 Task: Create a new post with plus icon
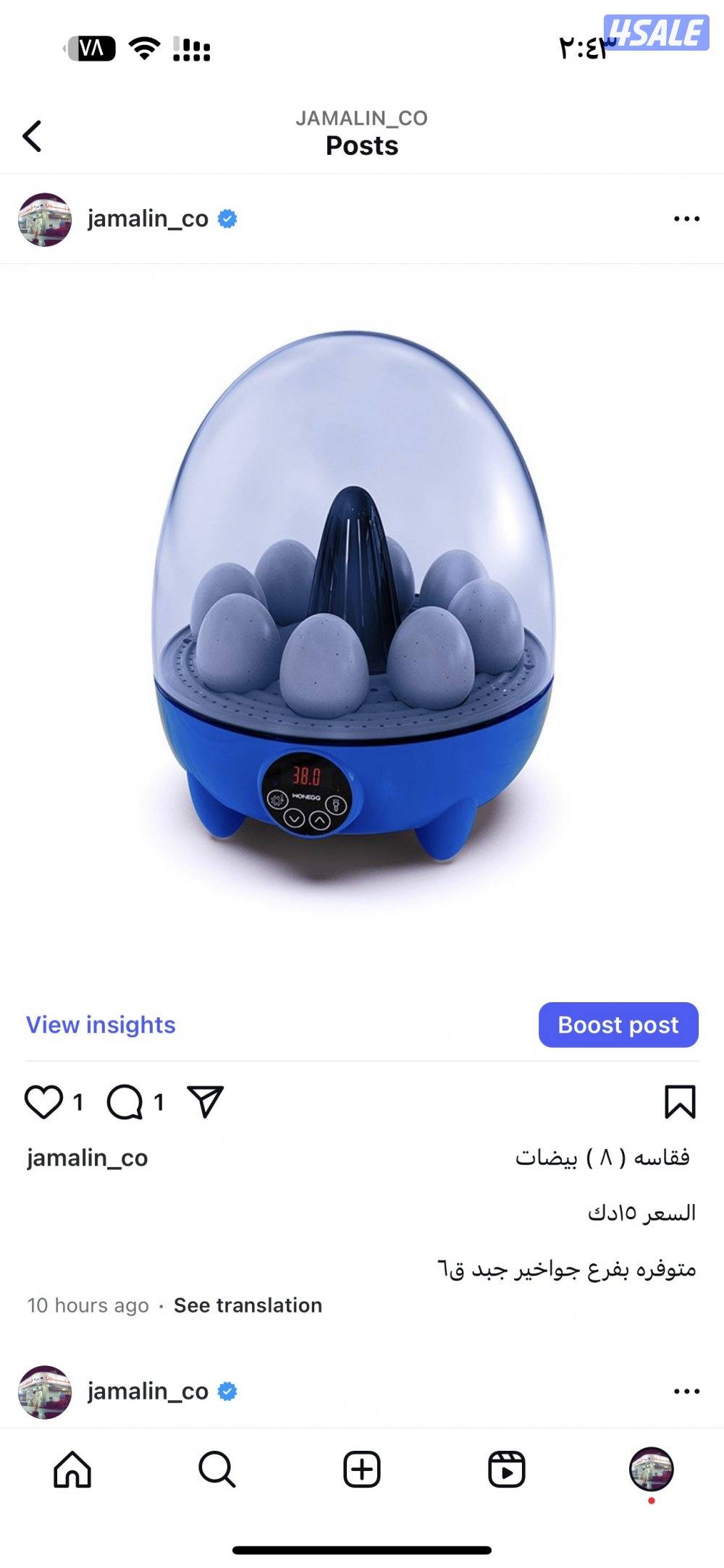[361, 1469]
